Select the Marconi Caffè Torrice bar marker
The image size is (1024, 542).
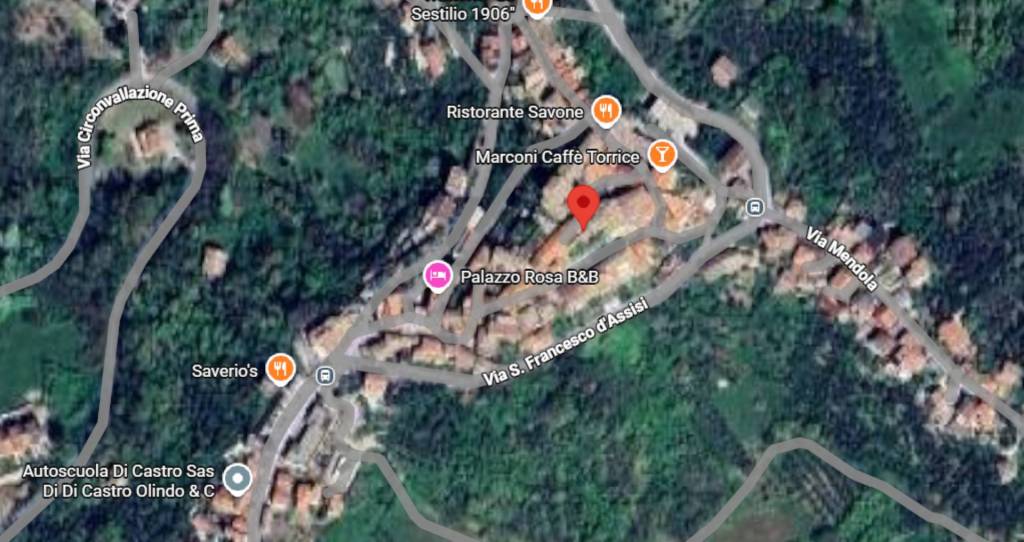pos(661,155)
